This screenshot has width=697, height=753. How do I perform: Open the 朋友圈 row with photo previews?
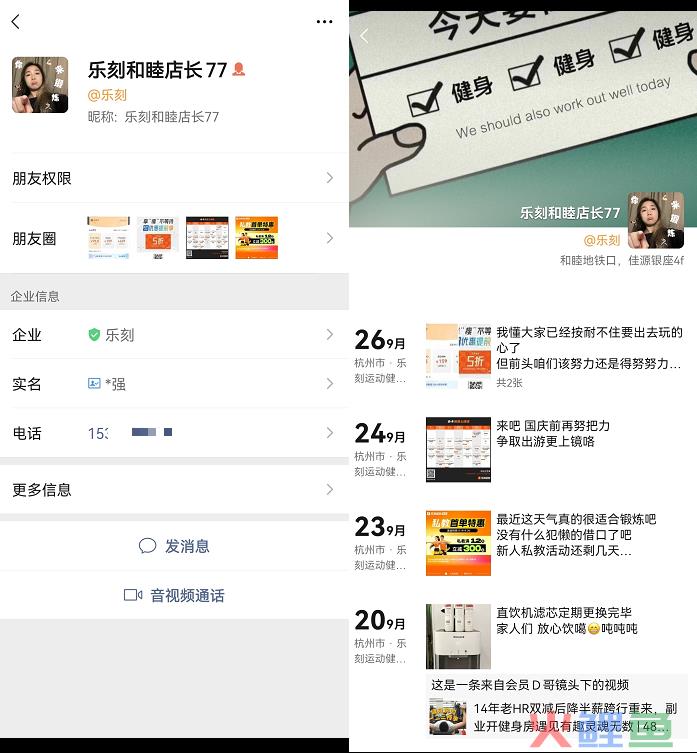coord(174,238)
